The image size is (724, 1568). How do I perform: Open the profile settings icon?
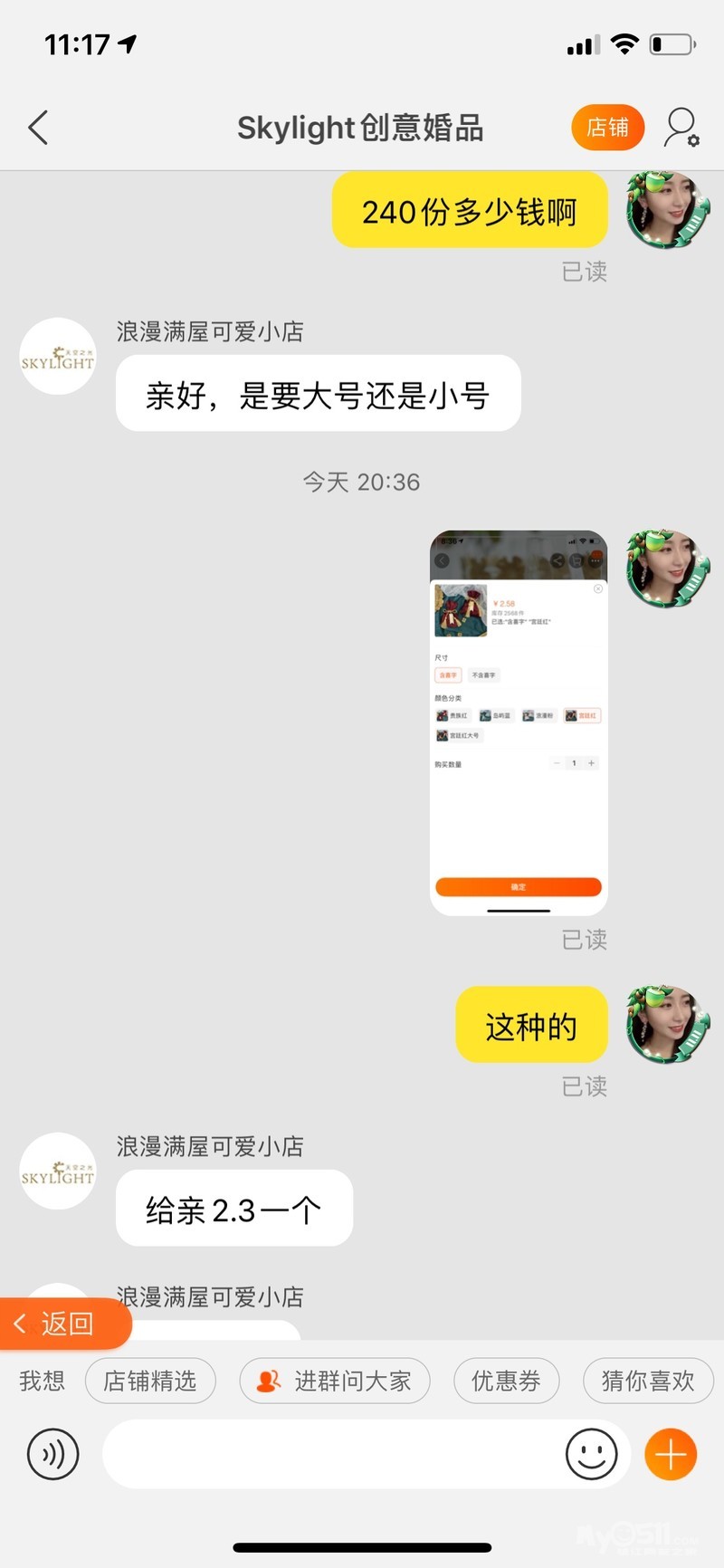tap(681, 128)
